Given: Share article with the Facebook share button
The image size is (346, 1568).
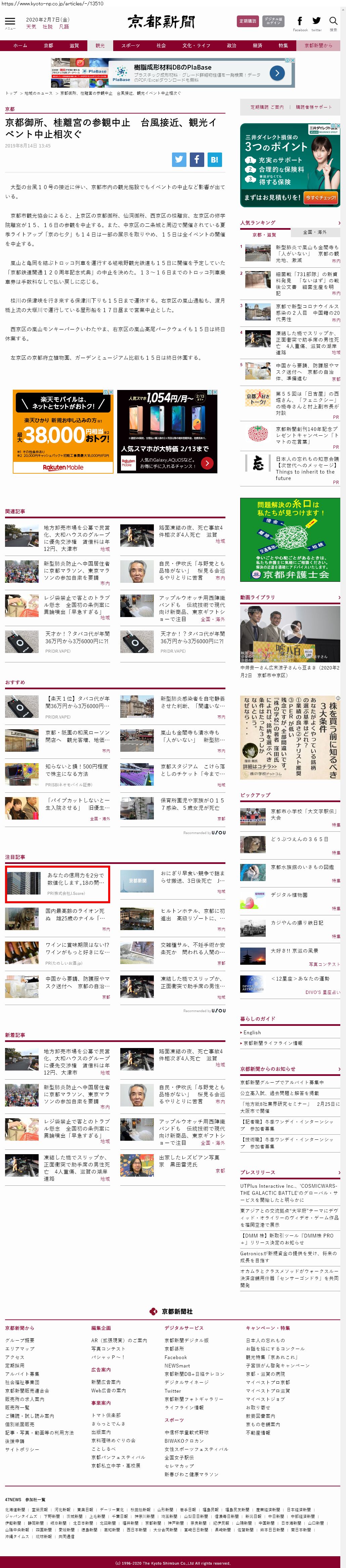Looking at the screenshot, I should tap(197, 160).
